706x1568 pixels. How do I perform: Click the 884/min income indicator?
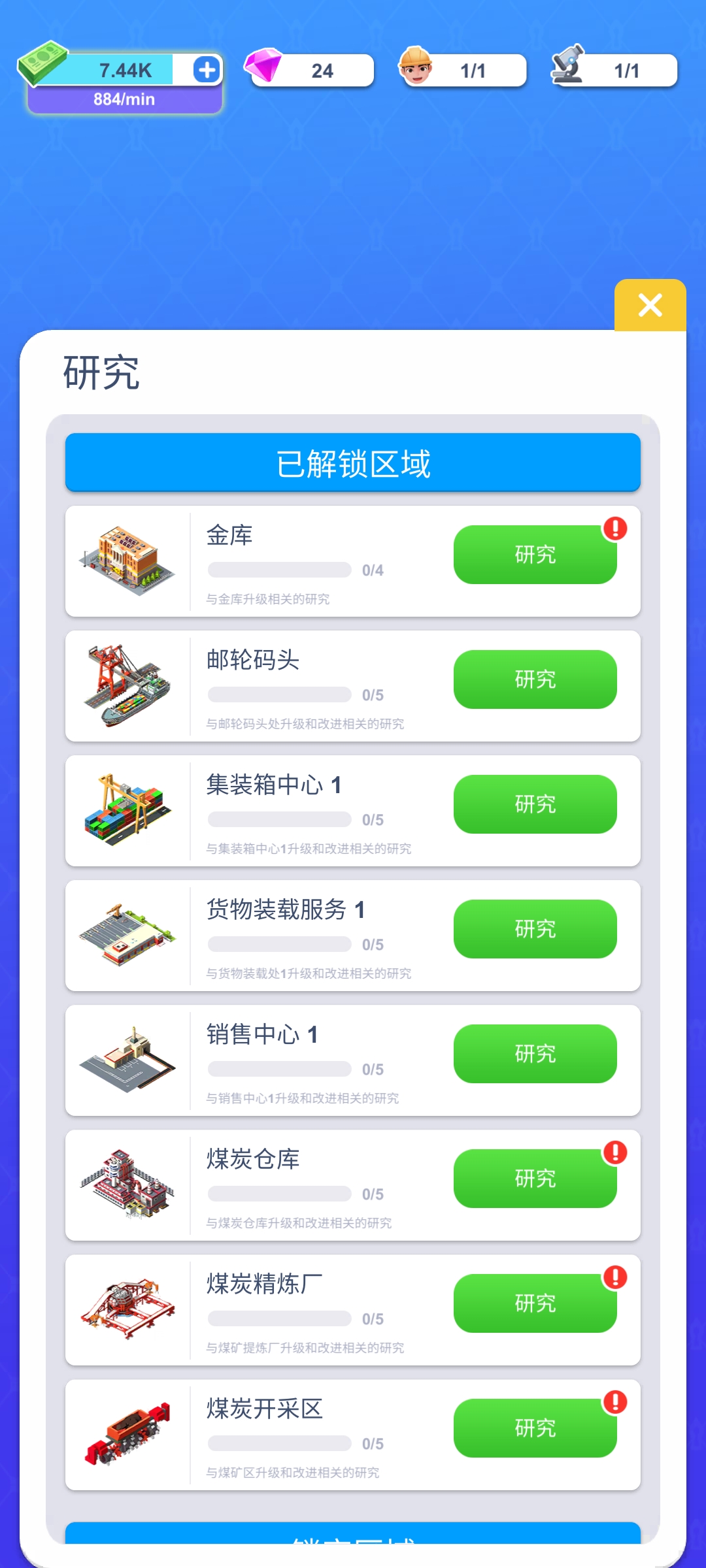(123, 99)
